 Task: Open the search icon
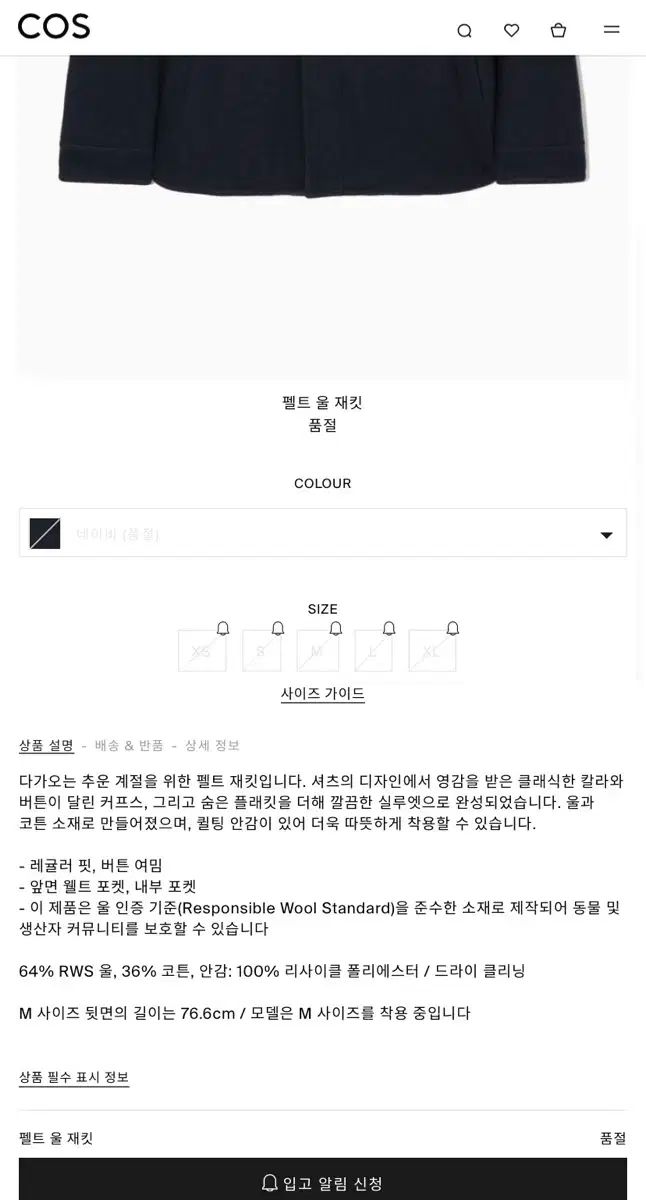coord(464,30)
